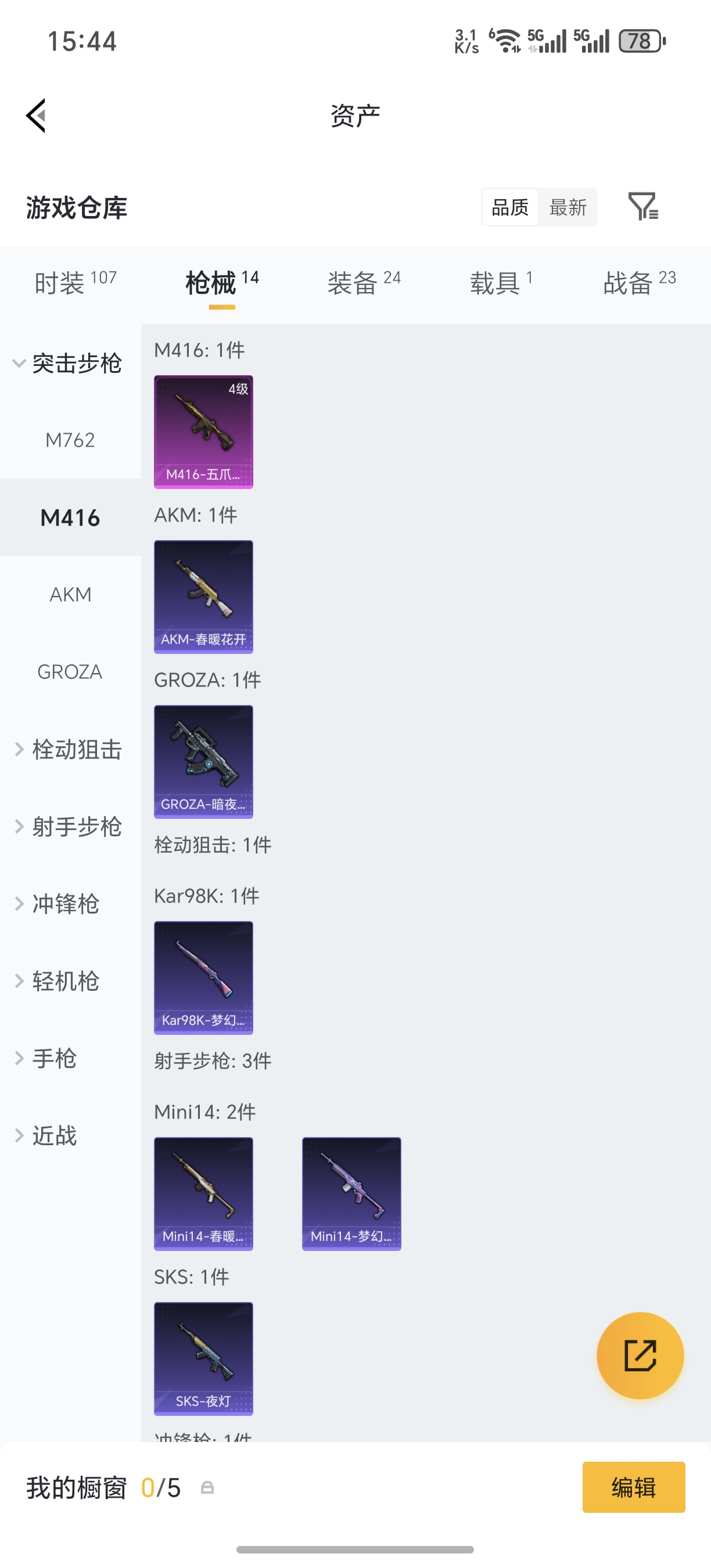Expand the 射手步枪 category
This screenshot has width=711, height=1568.
tap(69, 826)
